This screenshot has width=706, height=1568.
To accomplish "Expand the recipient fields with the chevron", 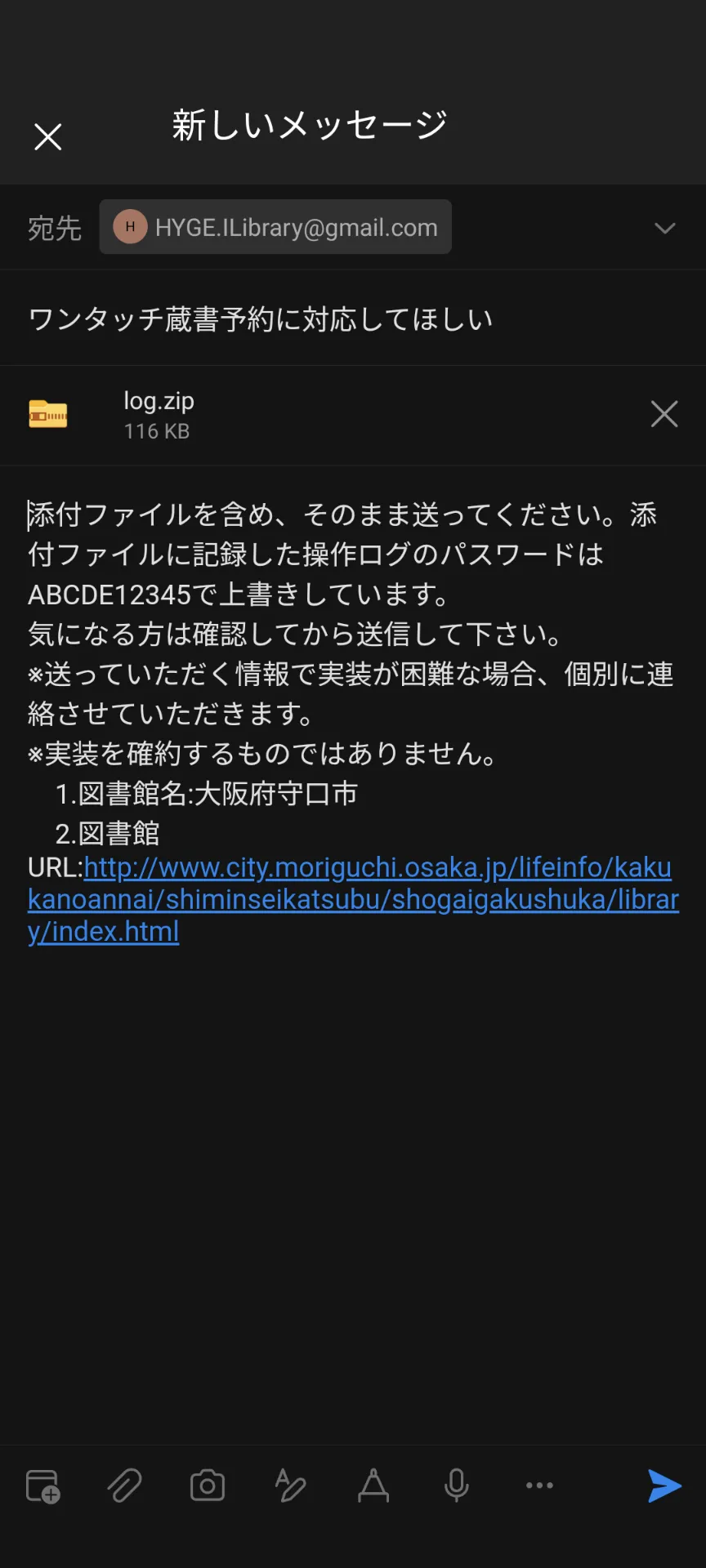I will 665,228.
